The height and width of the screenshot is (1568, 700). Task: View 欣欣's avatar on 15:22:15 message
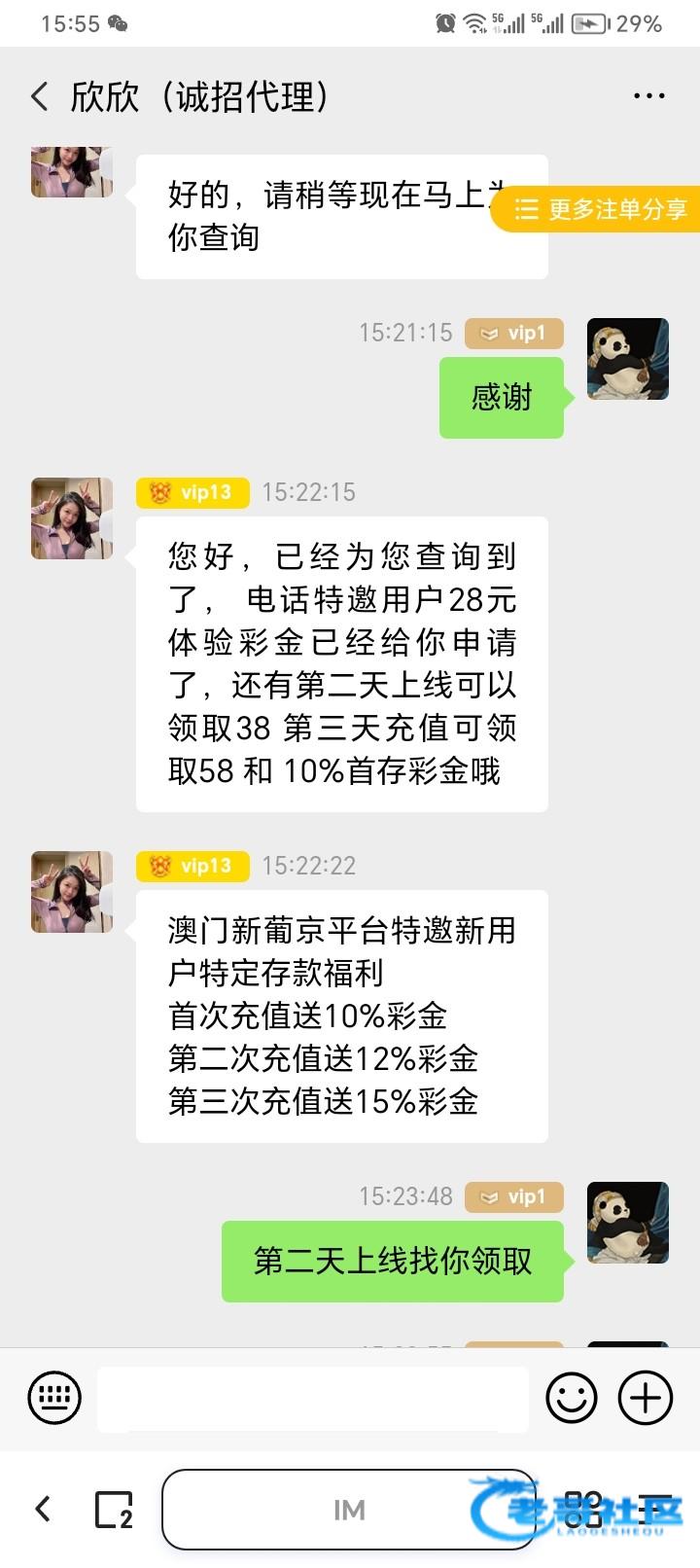coord(72,518)
